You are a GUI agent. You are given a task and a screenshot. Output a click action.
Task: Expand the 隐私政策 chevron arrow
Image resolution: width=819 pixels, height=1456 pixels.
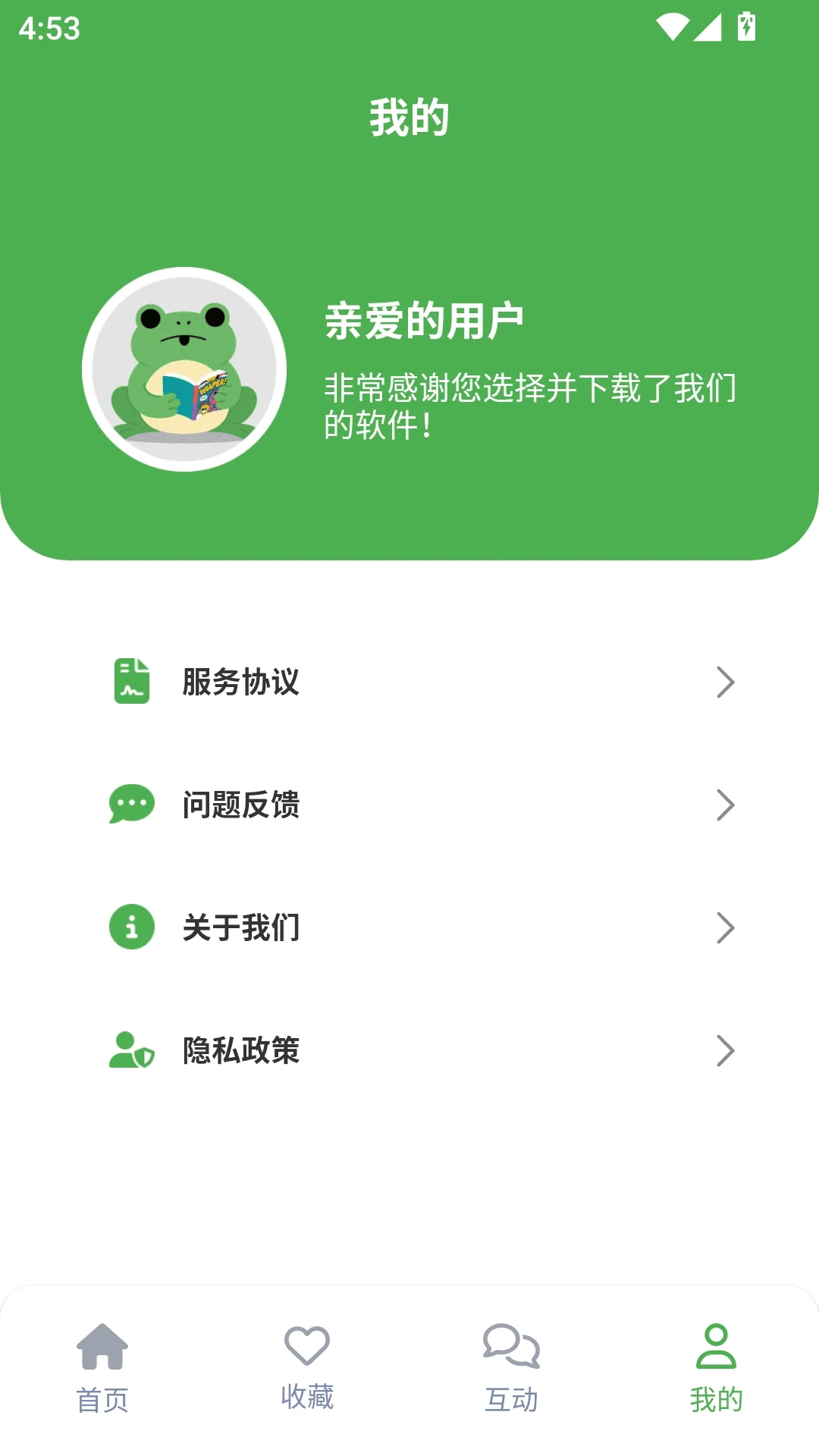point(726,1051)
